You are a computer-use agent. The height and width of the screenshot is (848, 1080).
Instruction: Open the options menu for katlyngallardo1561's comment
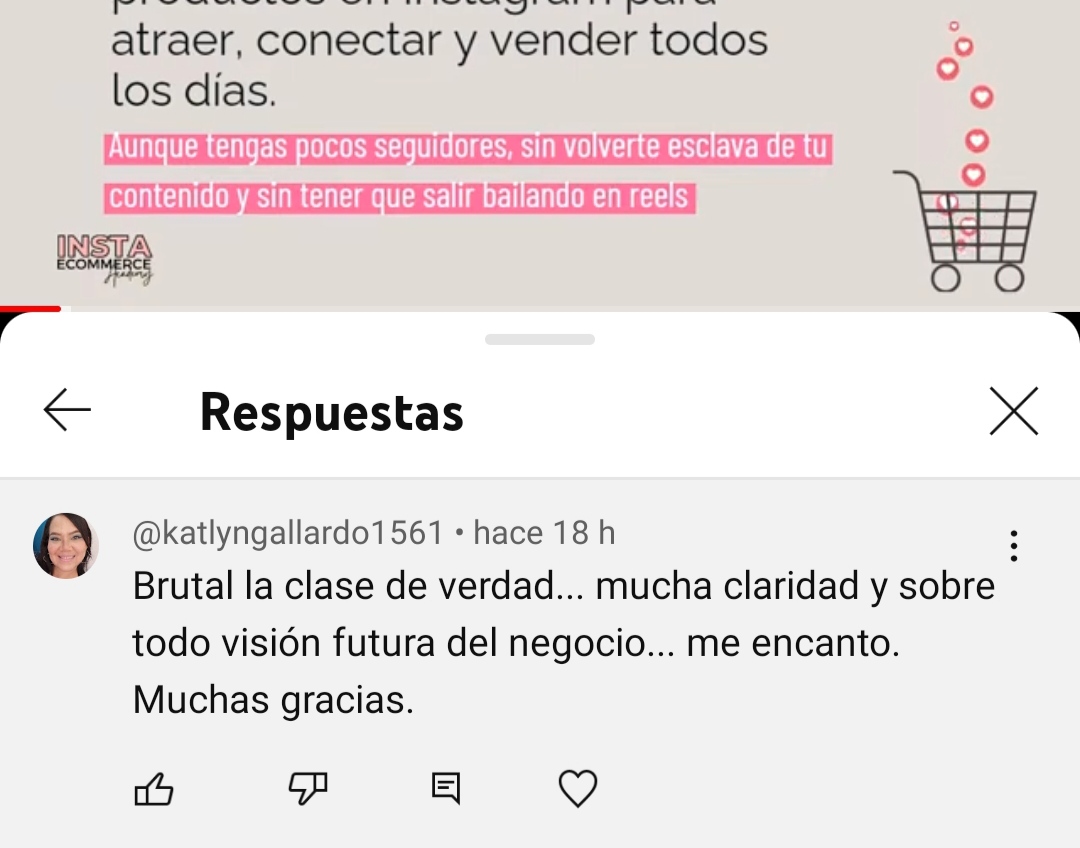click(x=1013, y=546)
